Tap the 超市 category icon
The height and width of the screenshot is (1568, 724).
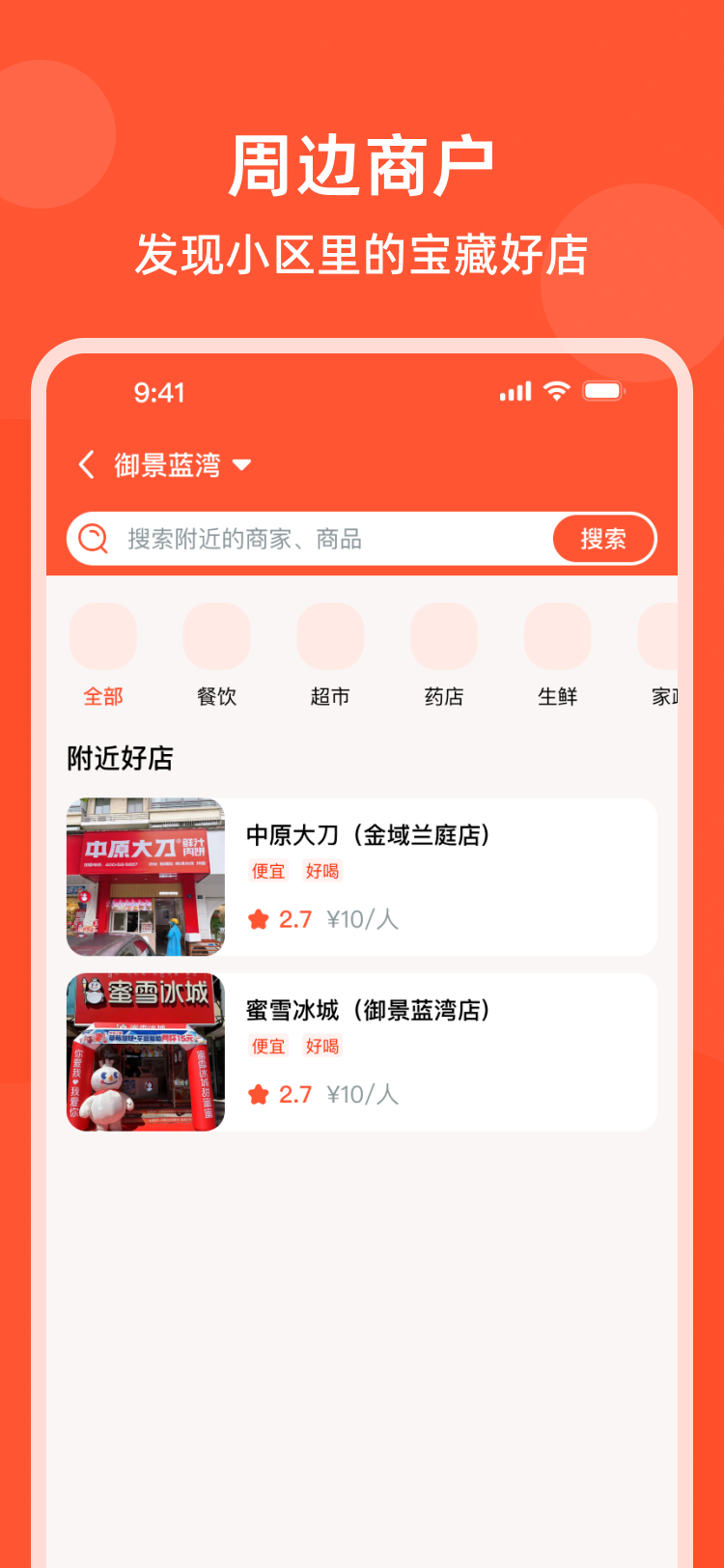(x=330, y=635)
